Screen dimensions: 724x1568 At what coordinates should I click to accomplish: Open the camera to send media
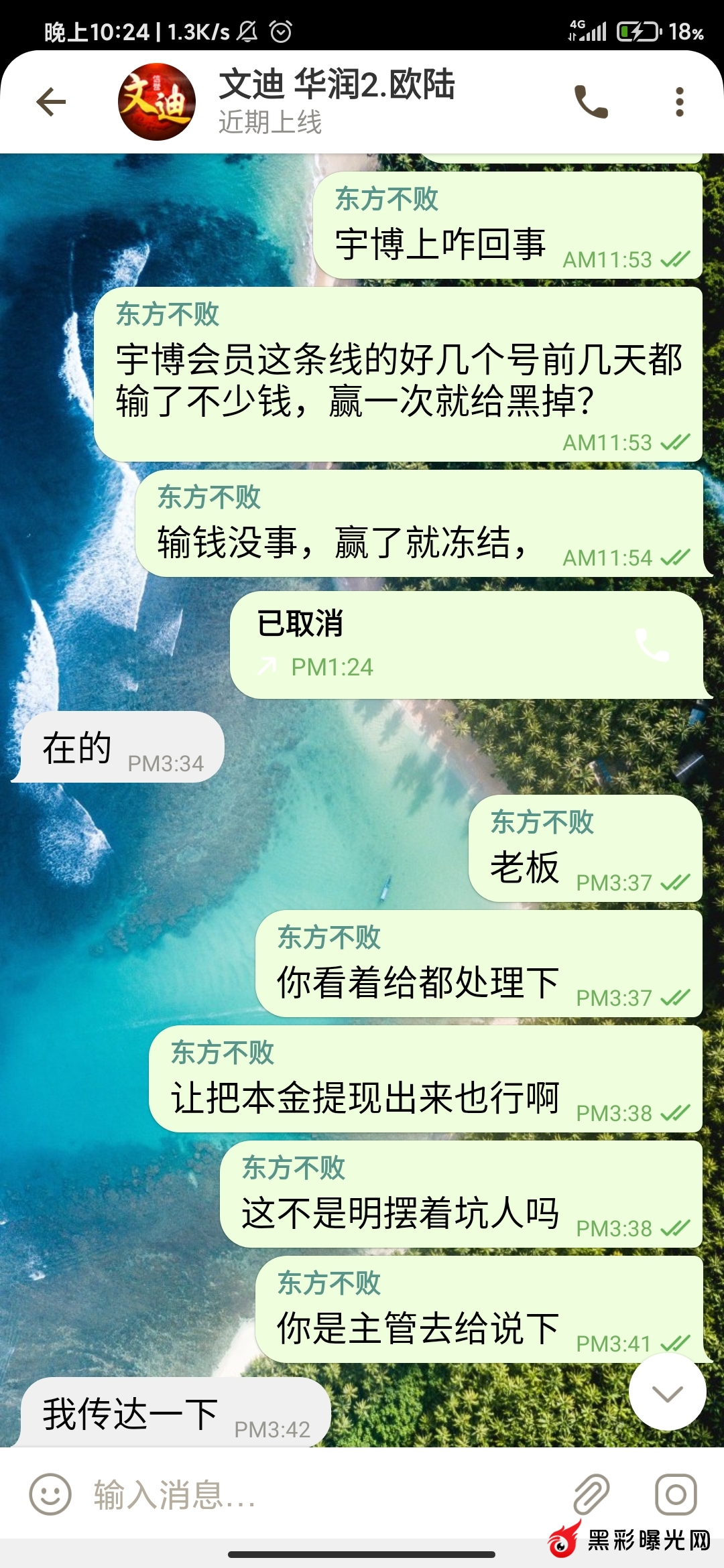(x=676, y=1494)
